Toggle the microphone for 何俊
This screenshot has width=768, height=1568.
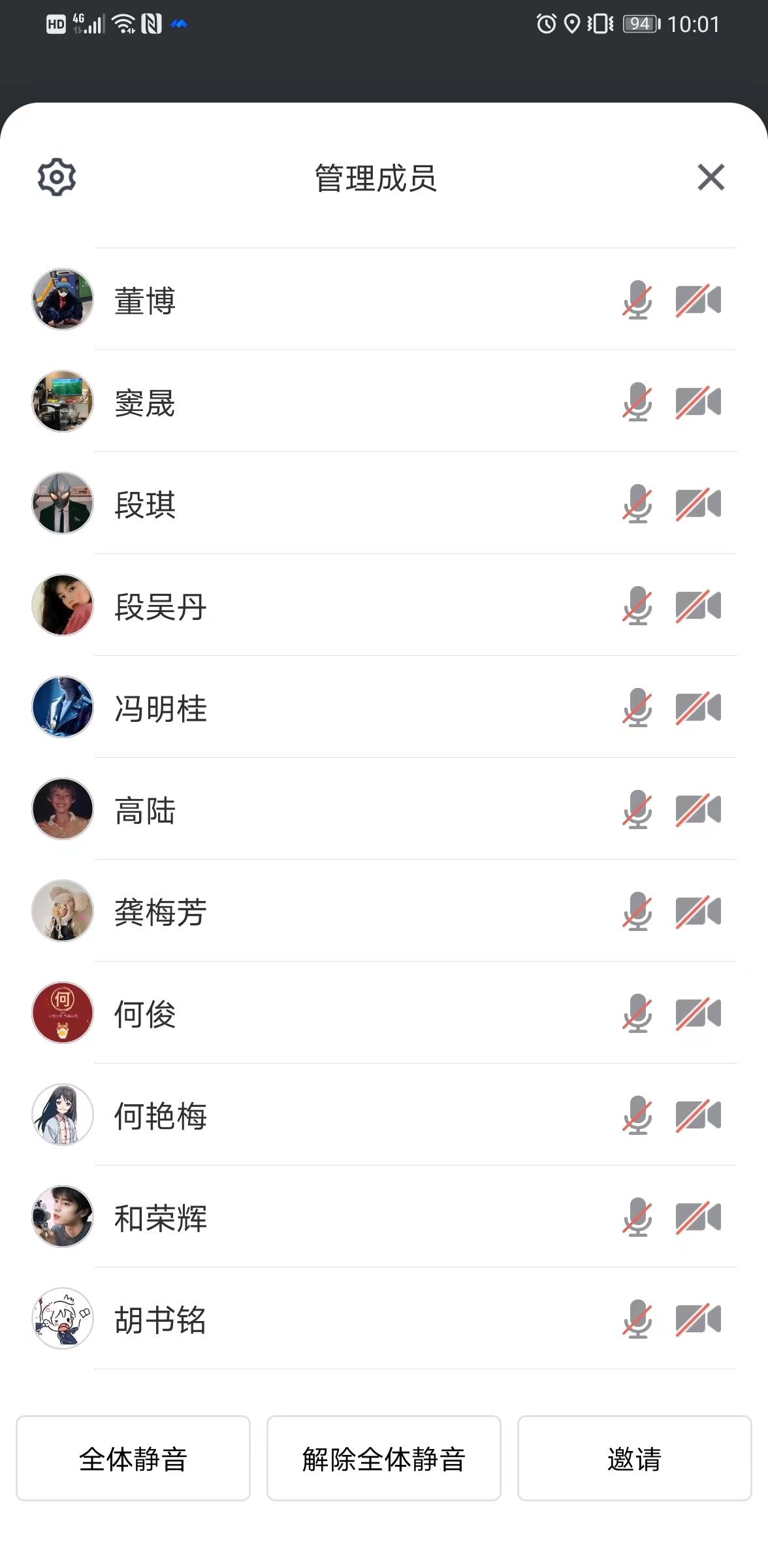(637, 1013)
